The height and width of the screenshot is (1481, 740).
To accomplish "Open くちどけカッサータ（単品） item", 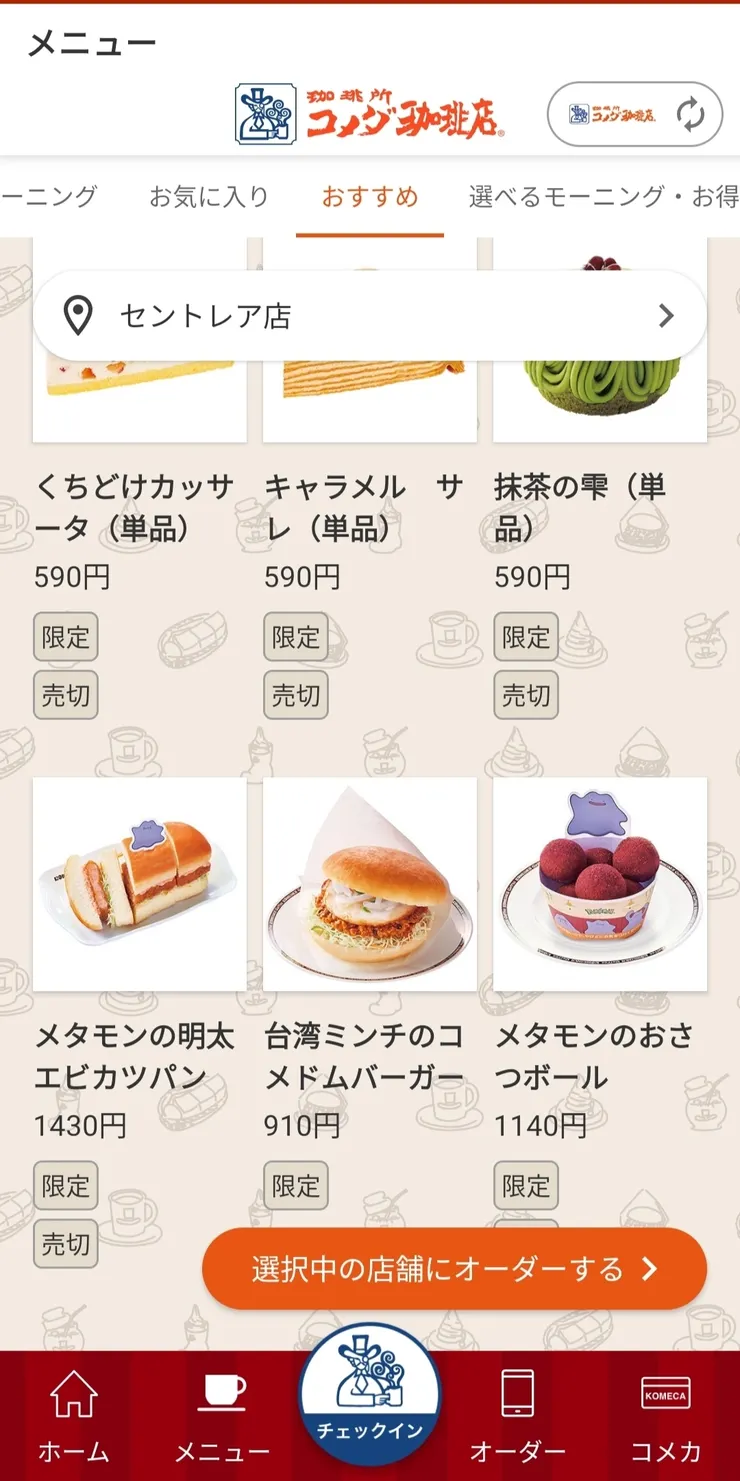I will pyautogui.click(x=139, y=506).
